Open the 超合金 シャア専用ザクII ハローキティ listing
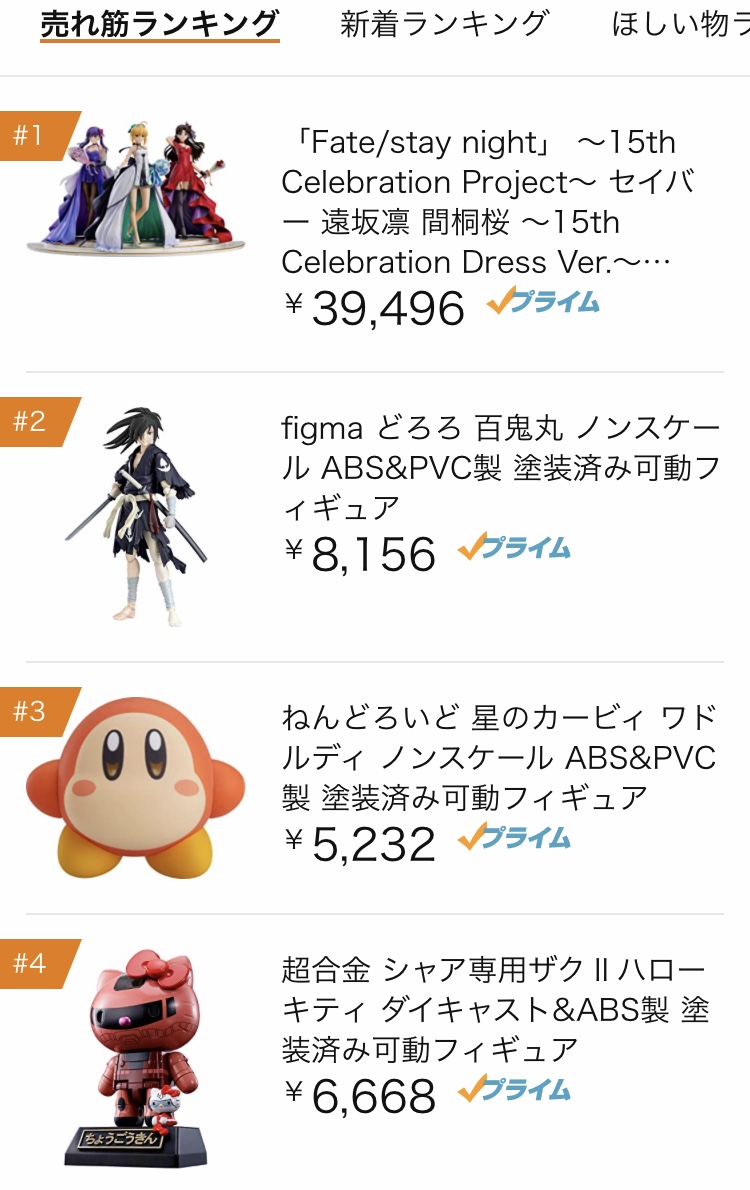The width and height of the screenshot is (750, 1190). click(x=496, y=1009)
